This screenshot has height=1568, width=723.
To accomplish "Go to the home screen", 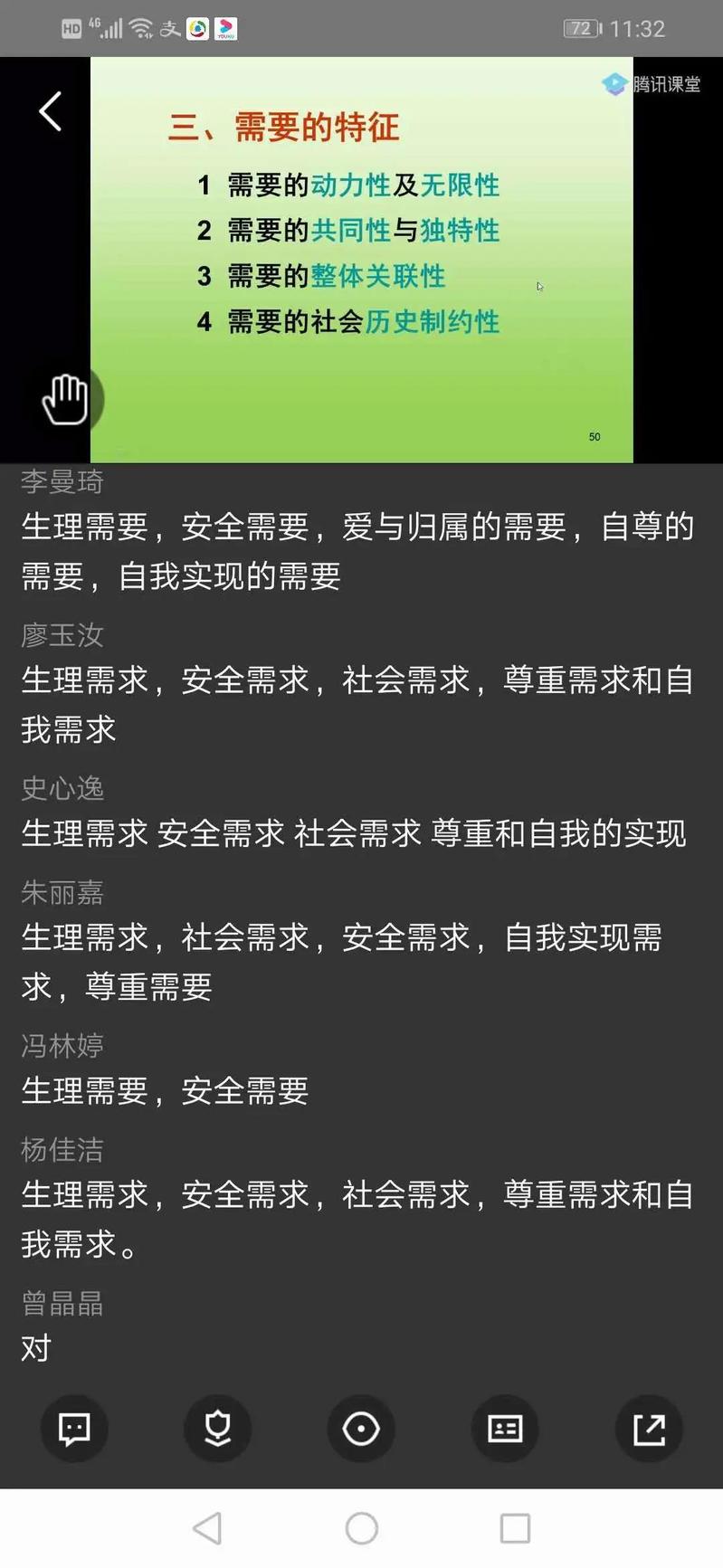I will [361, 1528].
